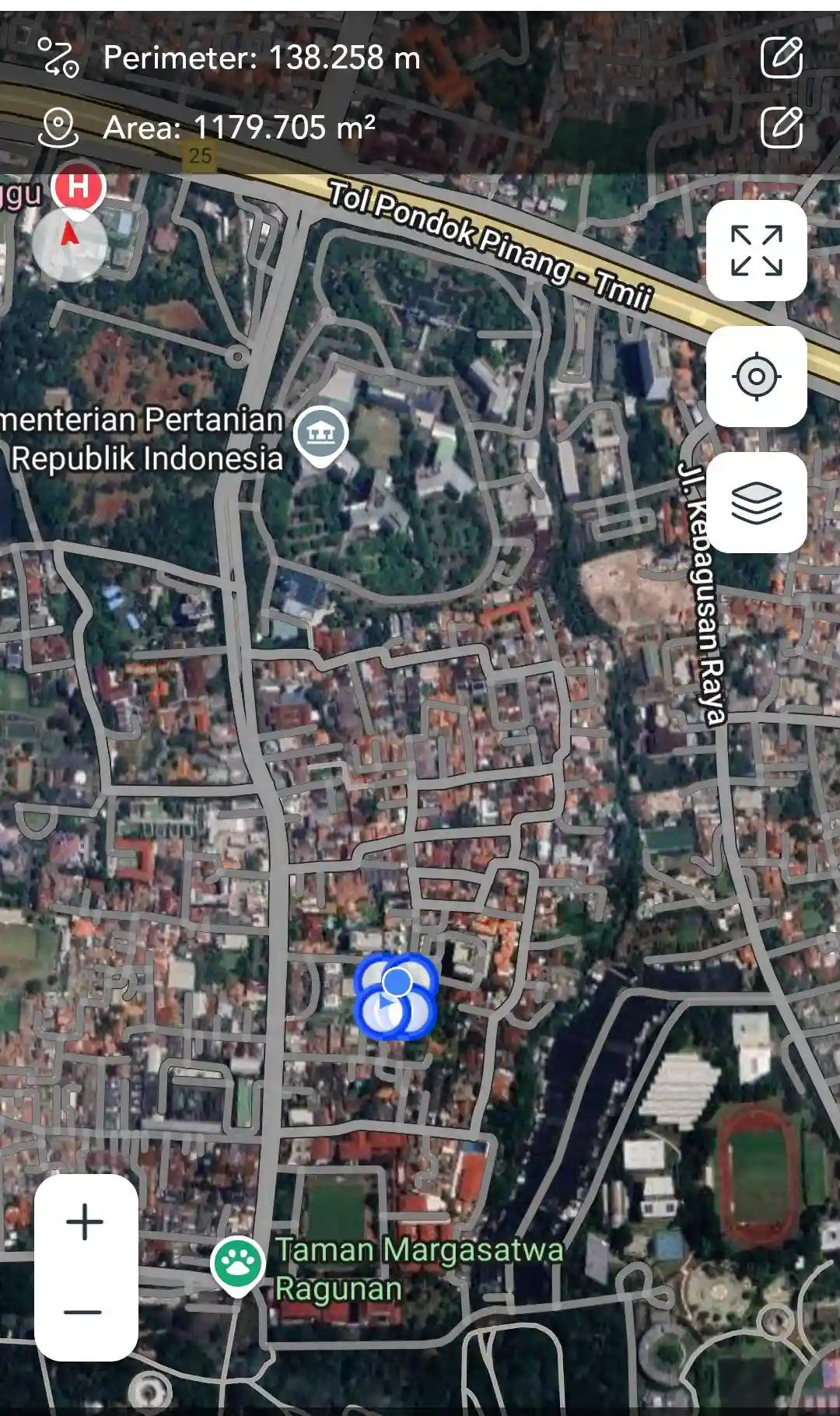Zoom out with the minus button
Image resolution: width=840 pixels, height=1416 pixels.
coord(85,1313)
